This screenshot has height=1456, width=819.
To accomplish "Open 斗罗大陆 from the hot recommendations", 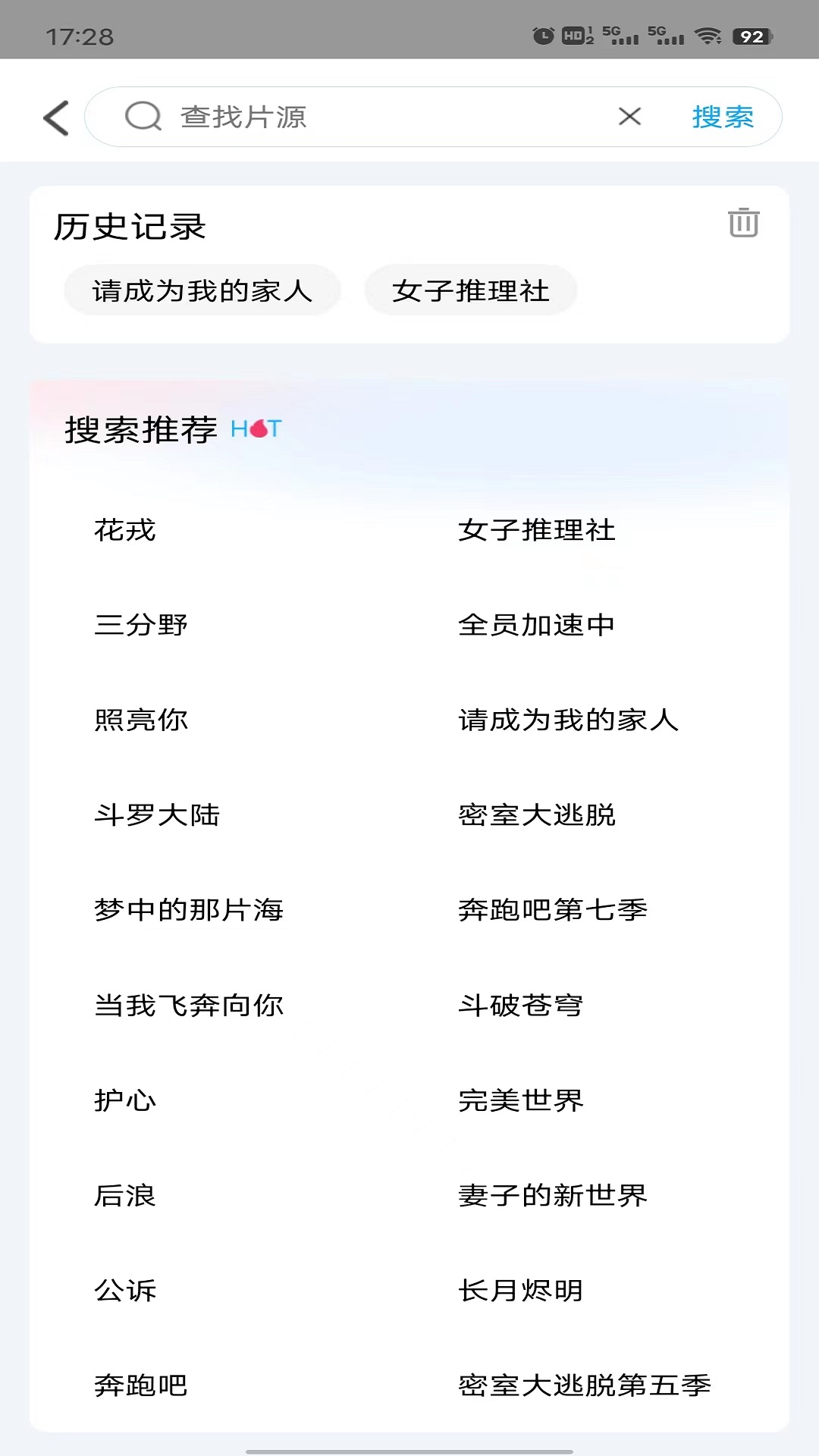I will [x=157, y=815].
